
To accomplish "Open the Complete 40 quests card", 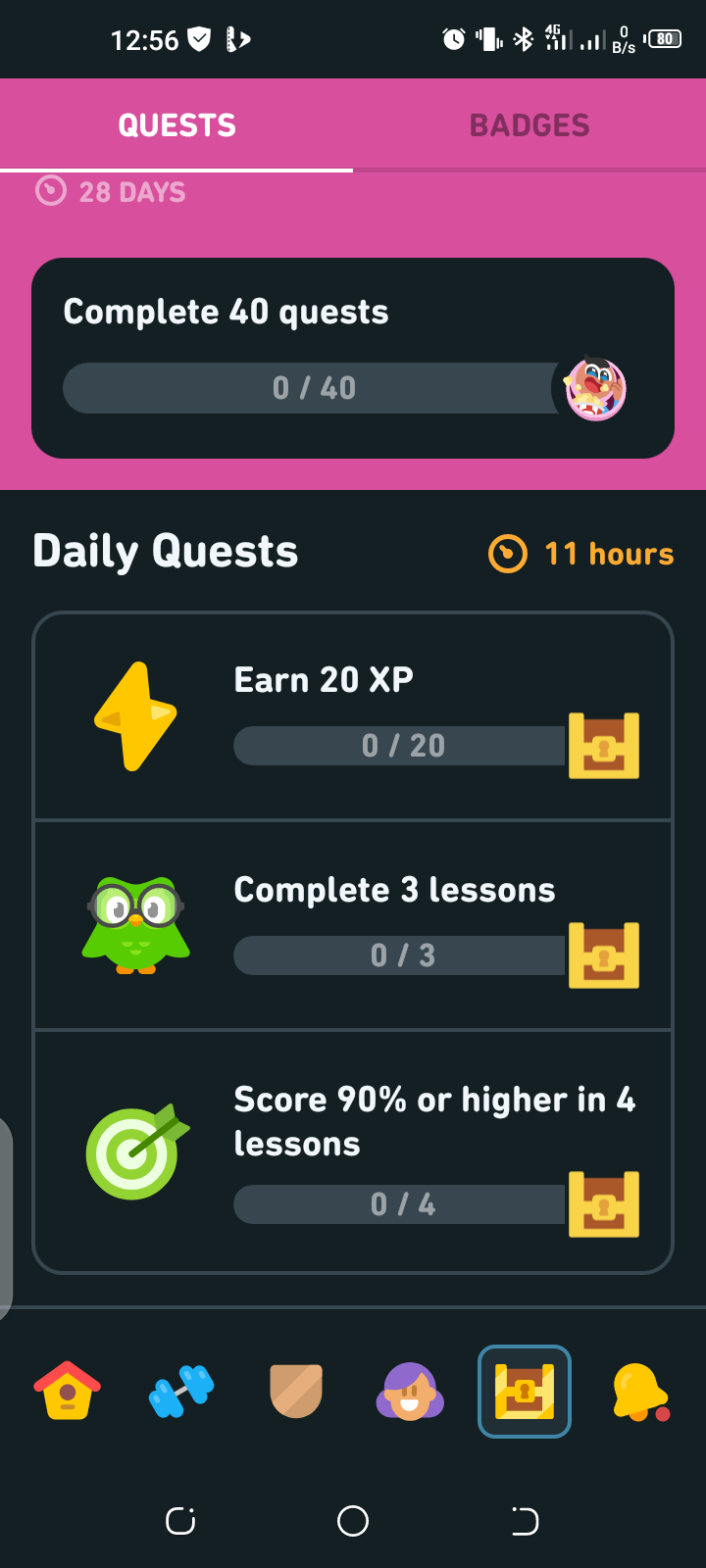I will [x=353, y=358].
